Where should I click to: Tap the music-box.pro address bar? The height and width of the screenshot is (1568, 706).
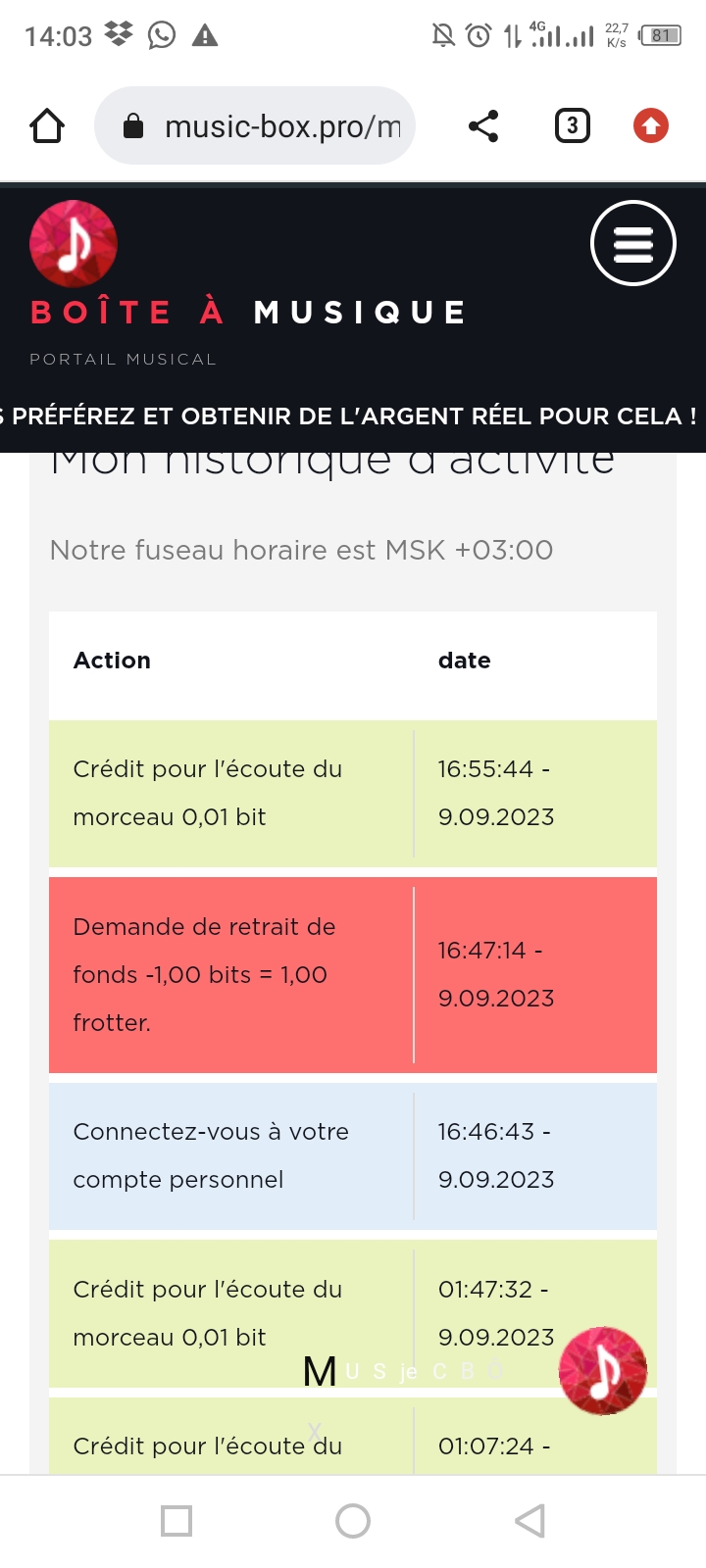click(255, 126)
